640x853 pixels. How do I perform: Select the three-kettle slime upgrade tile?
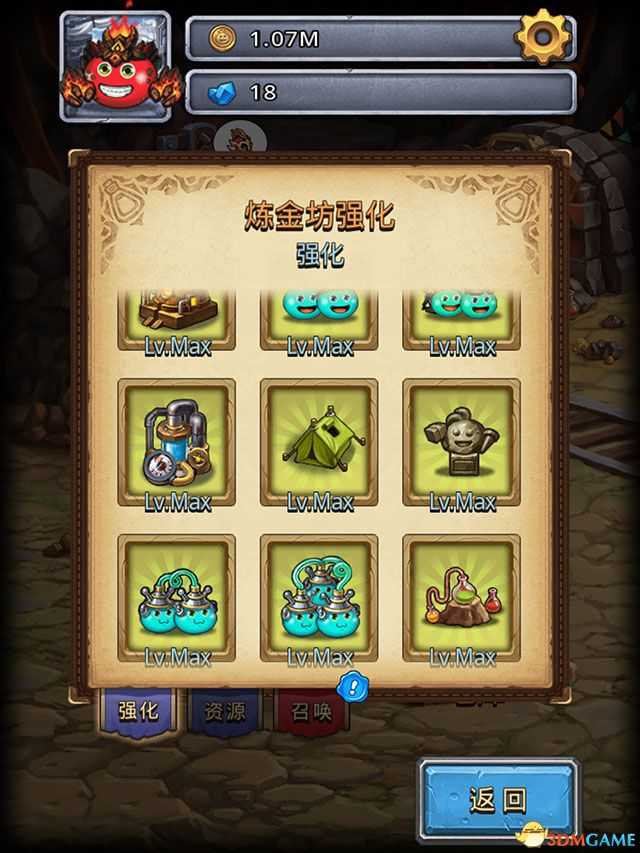point(319,596)
